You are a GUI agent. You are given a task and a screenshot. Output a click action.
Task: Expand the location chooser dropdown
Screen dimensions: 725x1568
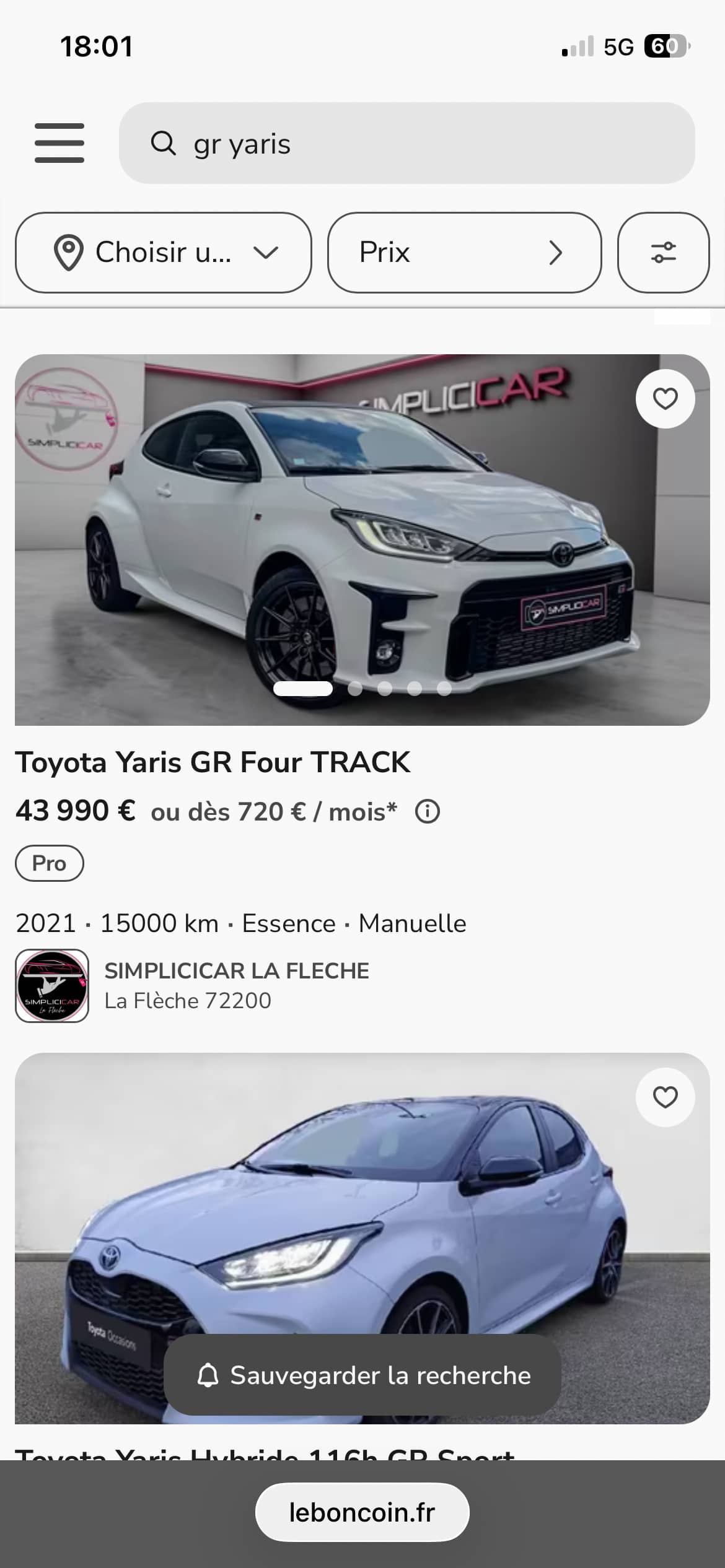(163, 253)
